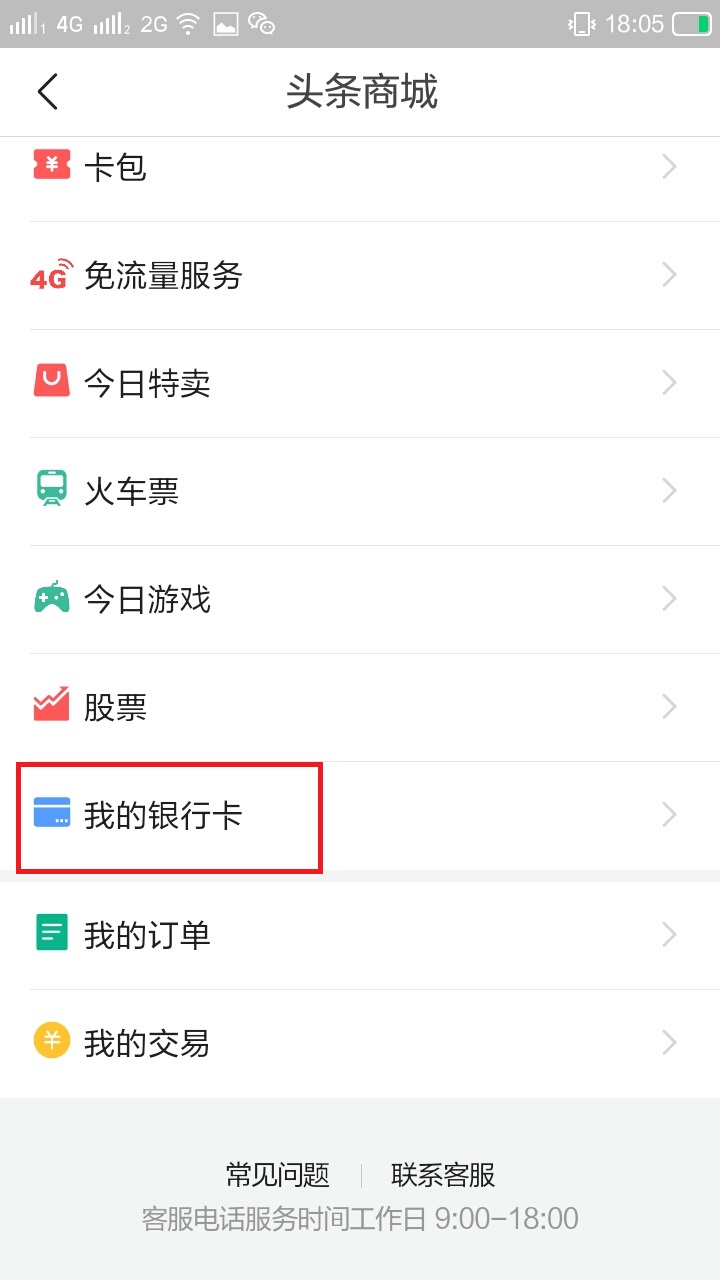Open the 火车票 train ticket icon
Image resolution: width=720 pixels, height=1280 pixels.
click(x=51, y=490)
